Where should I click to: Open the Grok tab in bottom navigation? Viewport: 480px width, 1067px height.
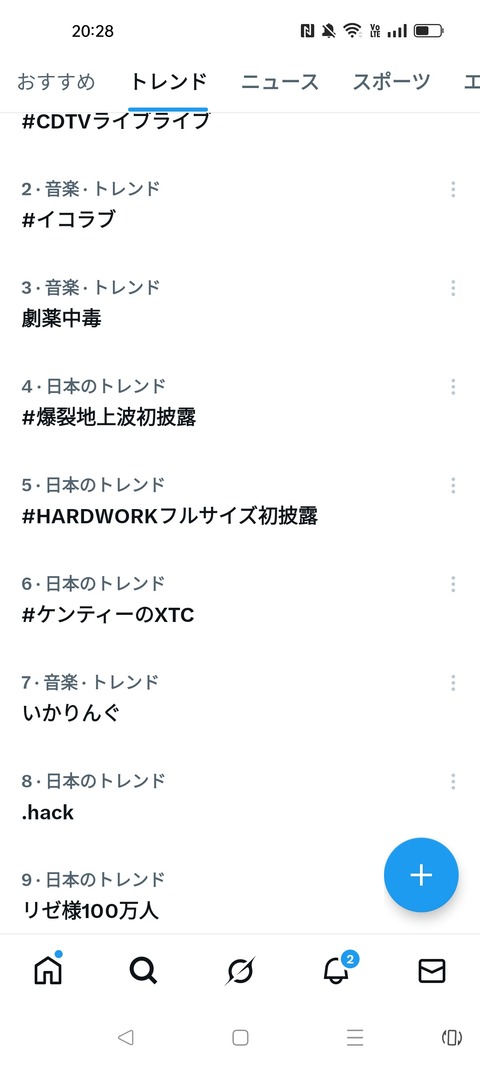240,971
